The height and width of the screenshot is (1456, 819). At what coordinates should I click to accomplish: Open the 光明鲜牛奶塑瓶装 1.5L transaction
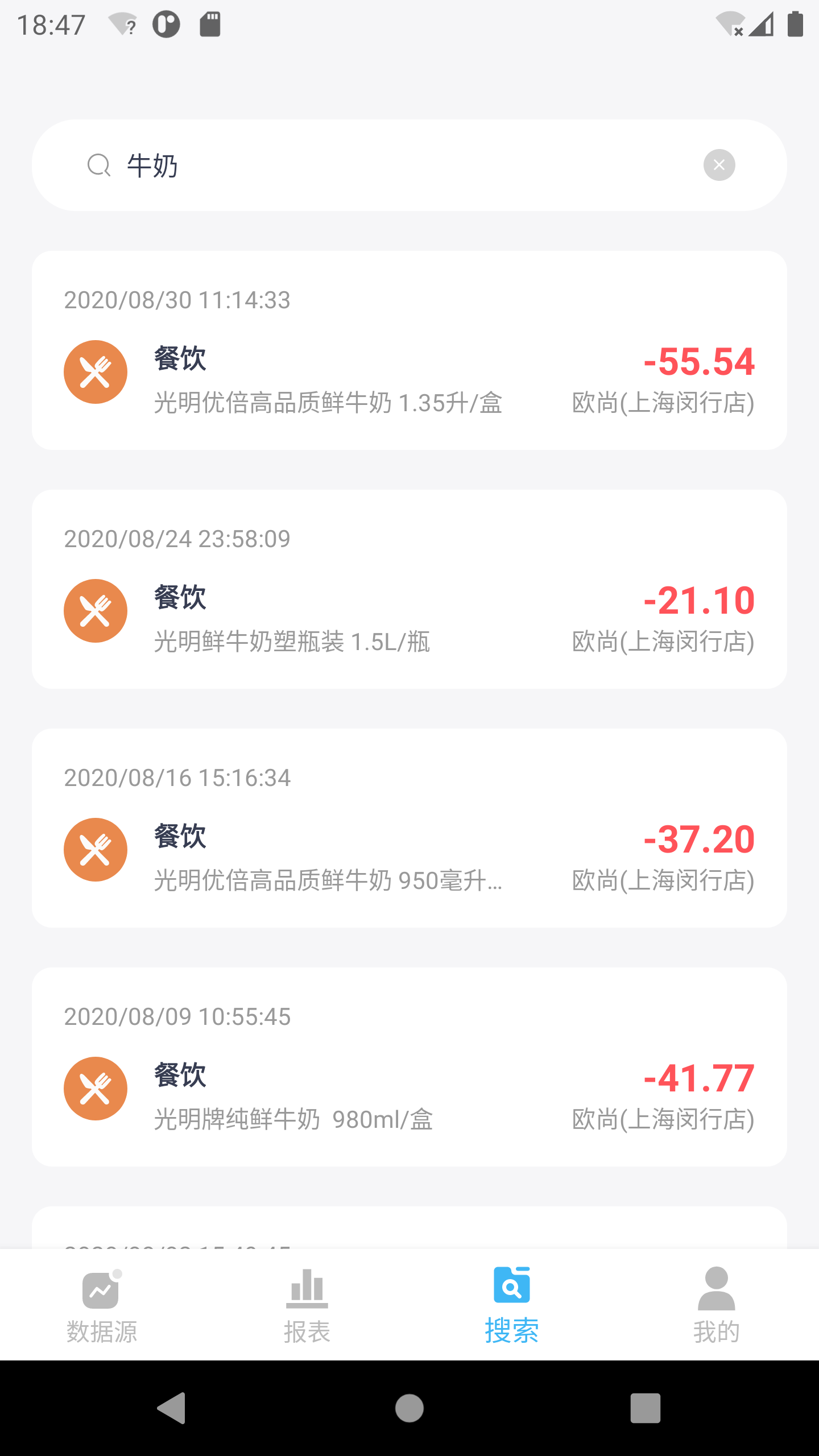tap(409, 591)
